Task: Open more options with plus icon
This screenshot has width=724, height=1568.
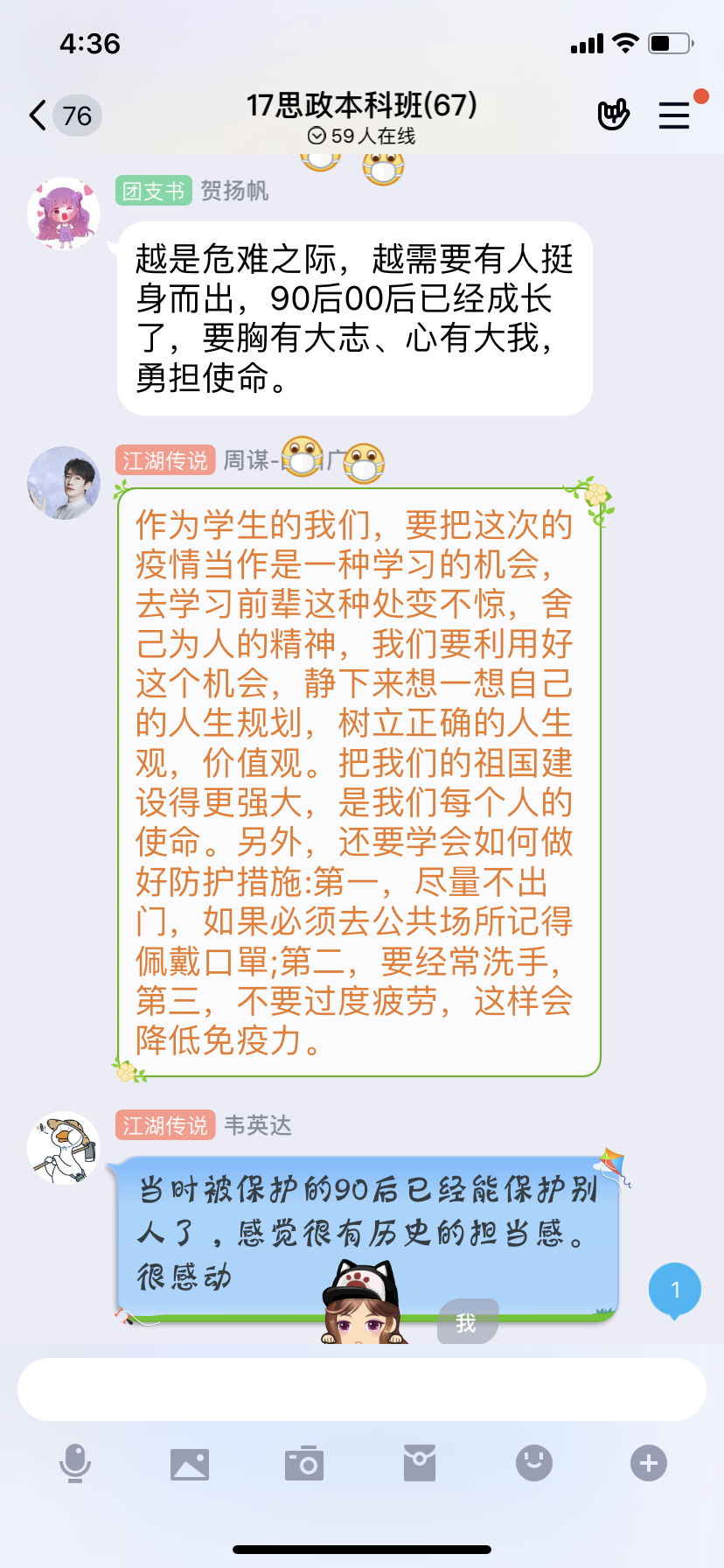Action: pos(649,1463)
